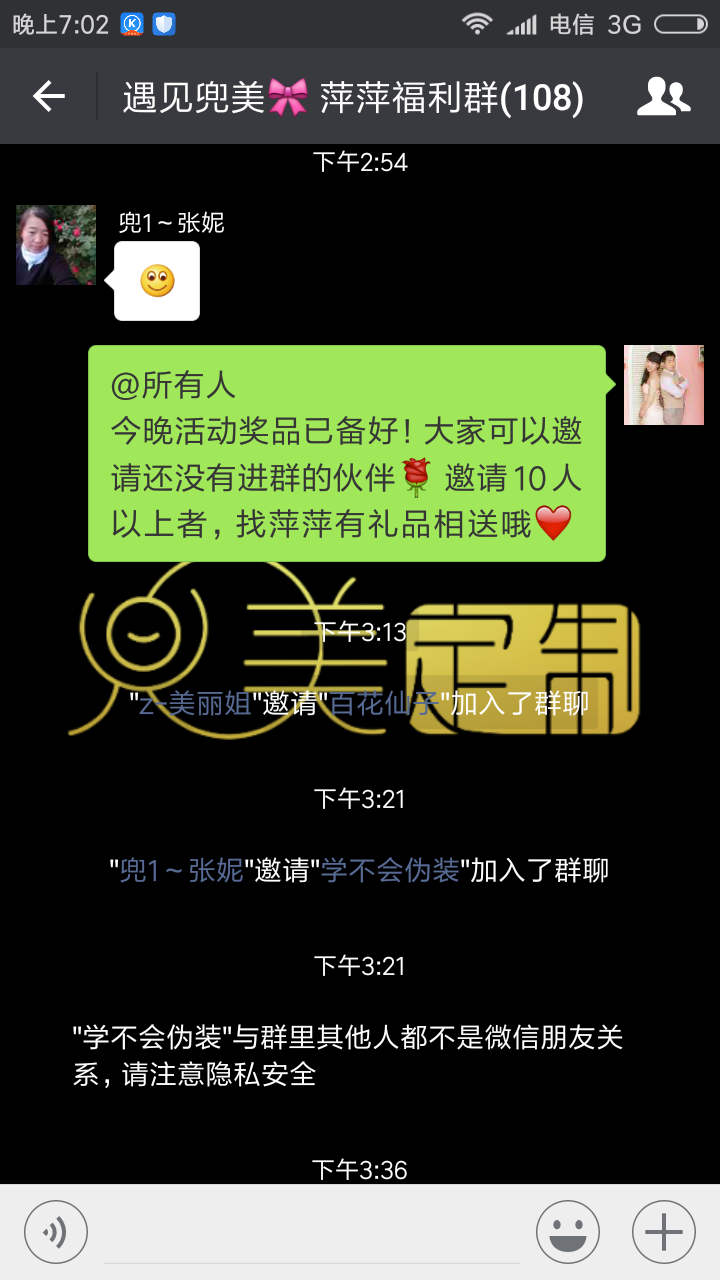The width and height of the screenshot is (720, 1280).
Task: Open group members info icon
Action: [x=663, y=96]
